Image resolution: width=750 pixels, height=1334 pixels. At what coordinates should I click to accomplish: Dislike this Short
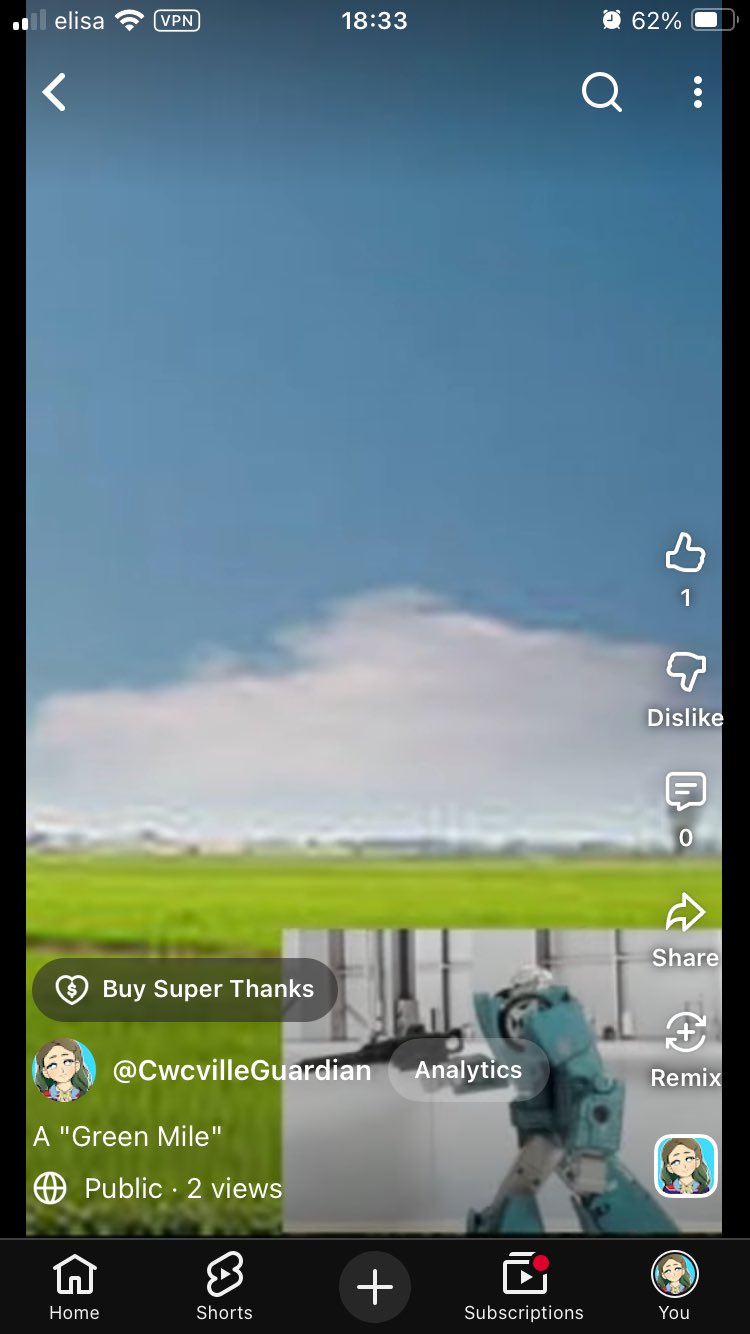click(685, 674)
